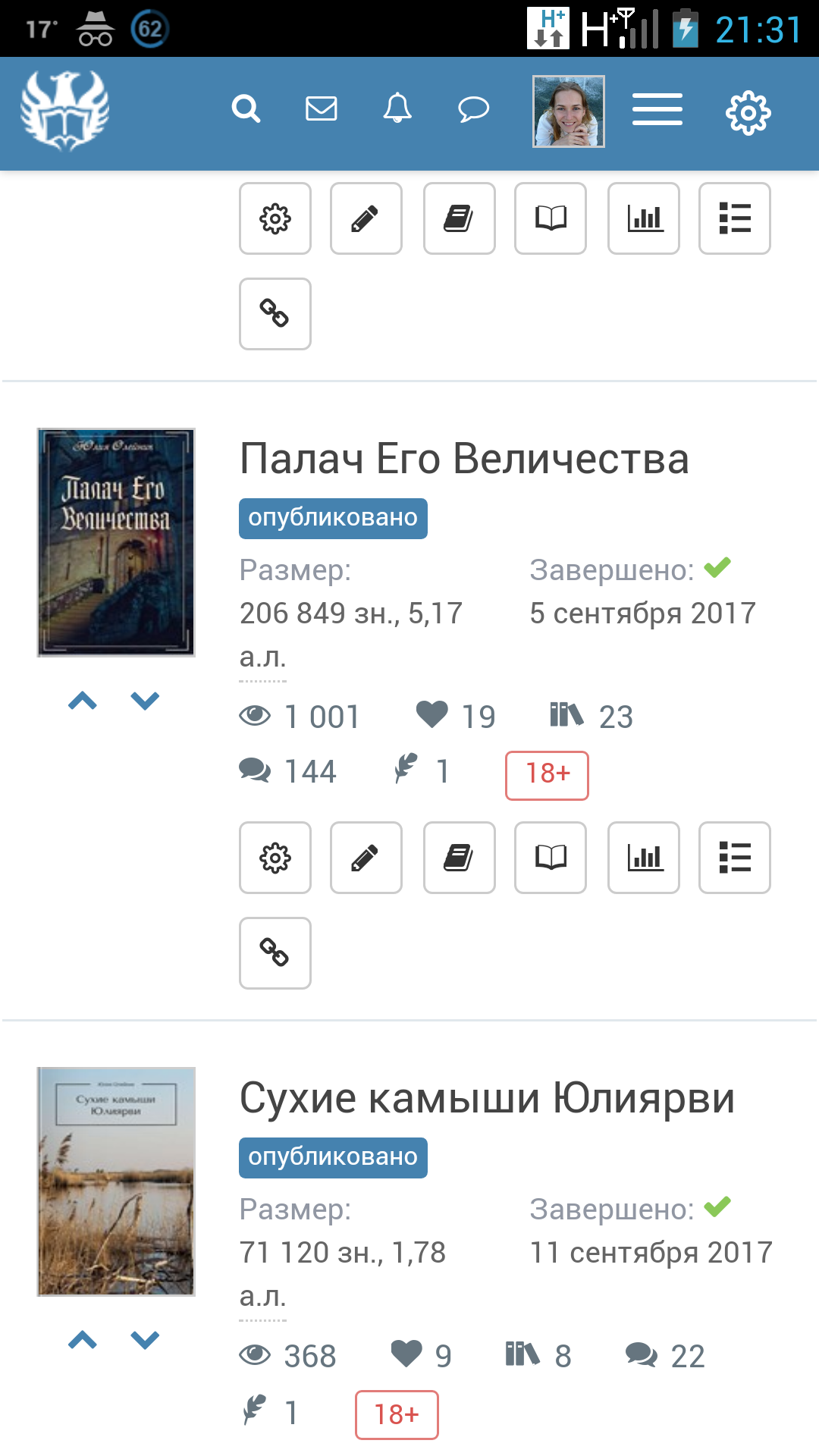This screenshot has height=1456, width=819.
Task: Tap the user profile avatar
Action: pos(568,111)
